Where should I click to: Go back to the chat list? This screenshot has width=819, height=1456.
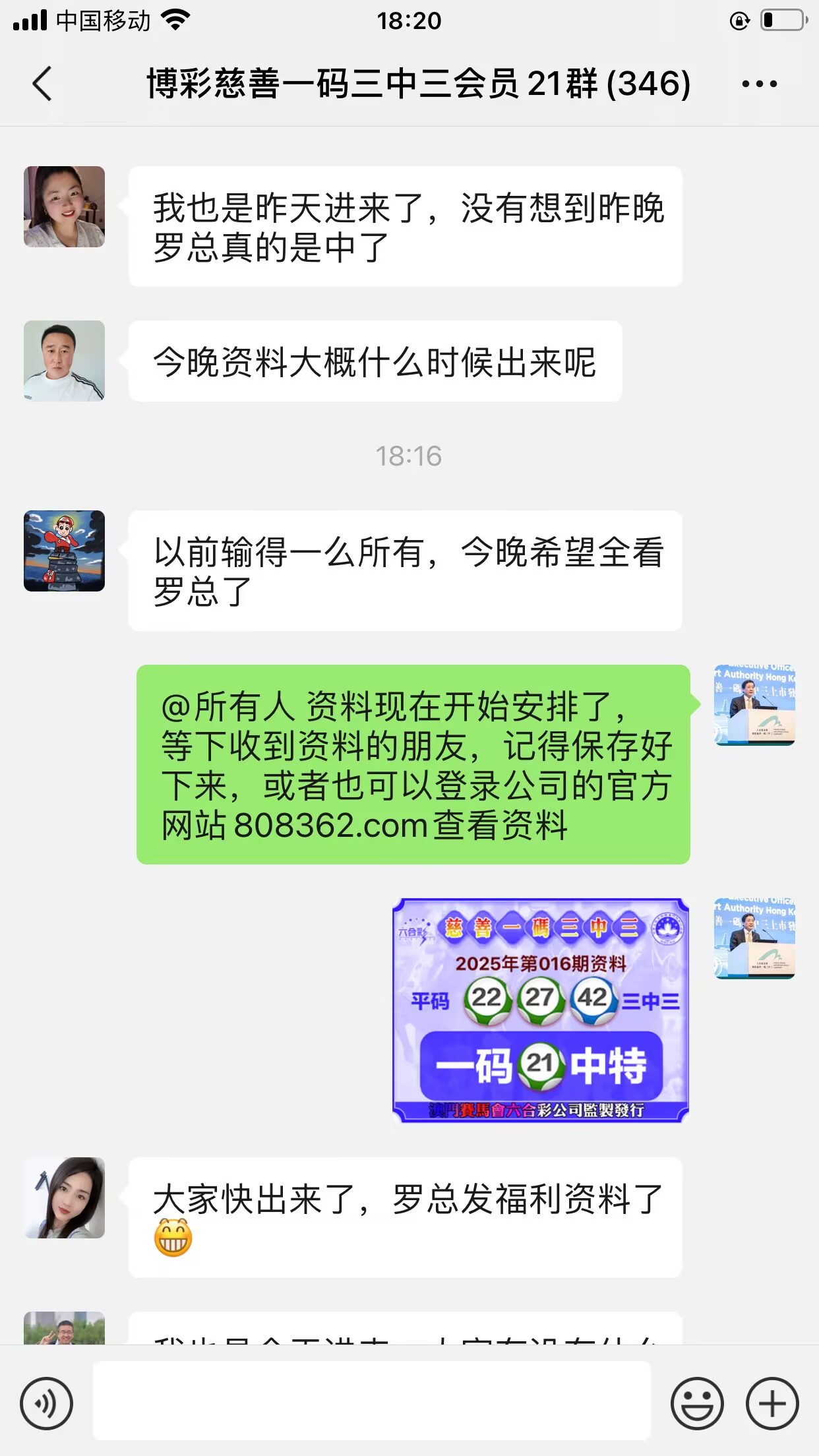tap(42, 84)
